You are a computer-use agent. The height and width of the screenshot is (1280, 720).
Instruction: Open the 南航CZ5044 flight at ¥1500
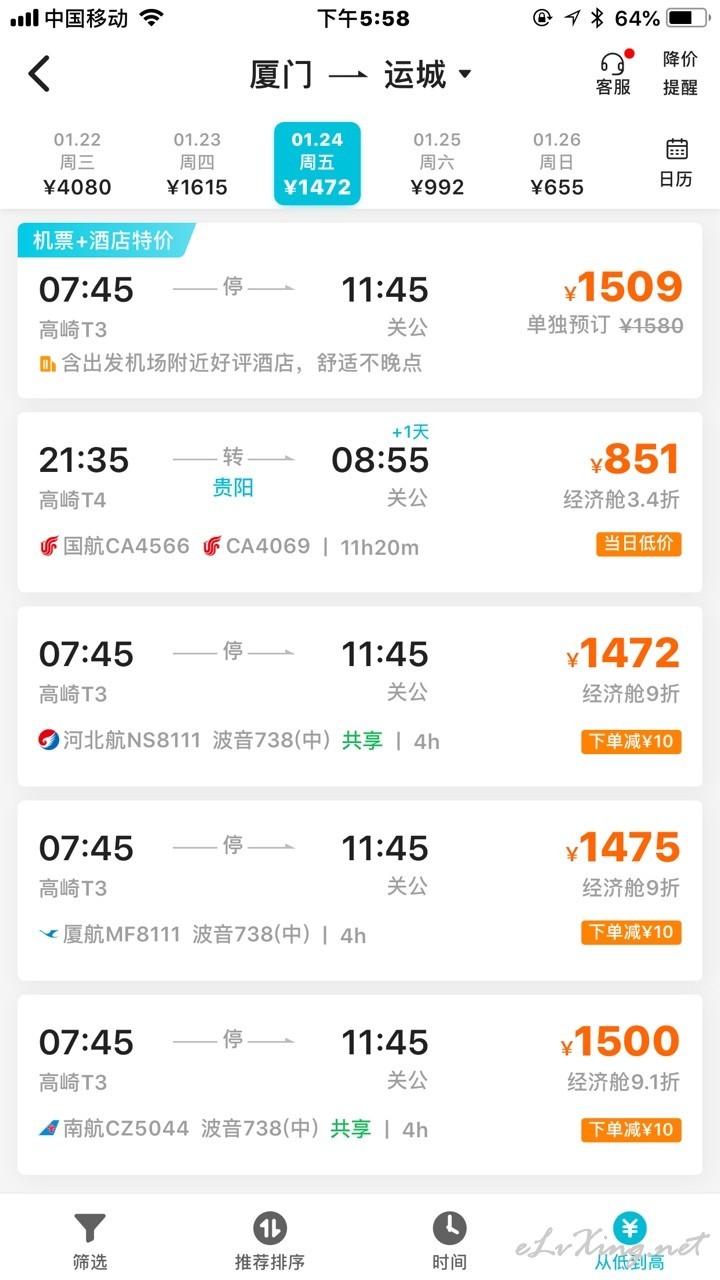pyautogui.click(x=360, y=1084)
